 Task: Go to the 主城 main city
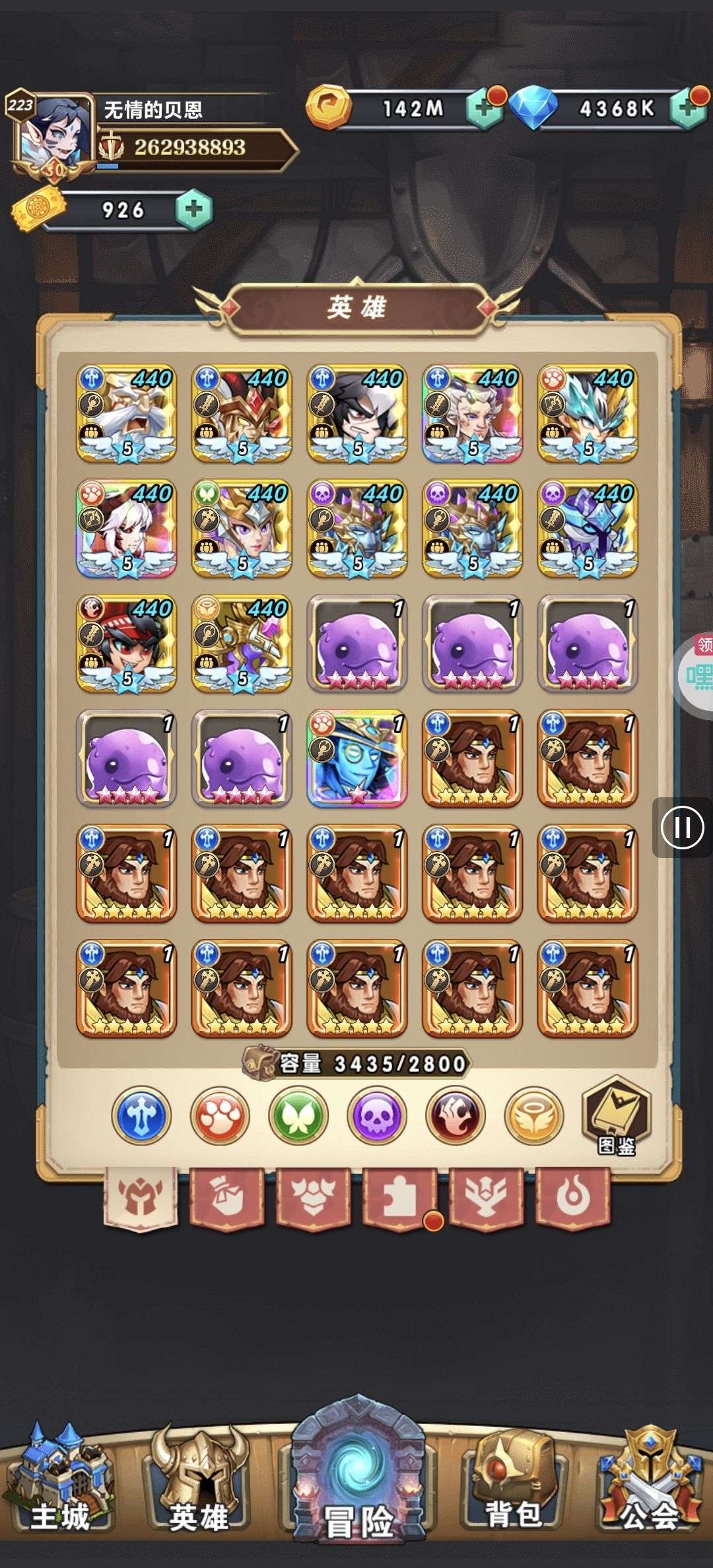coord(61,1474)
